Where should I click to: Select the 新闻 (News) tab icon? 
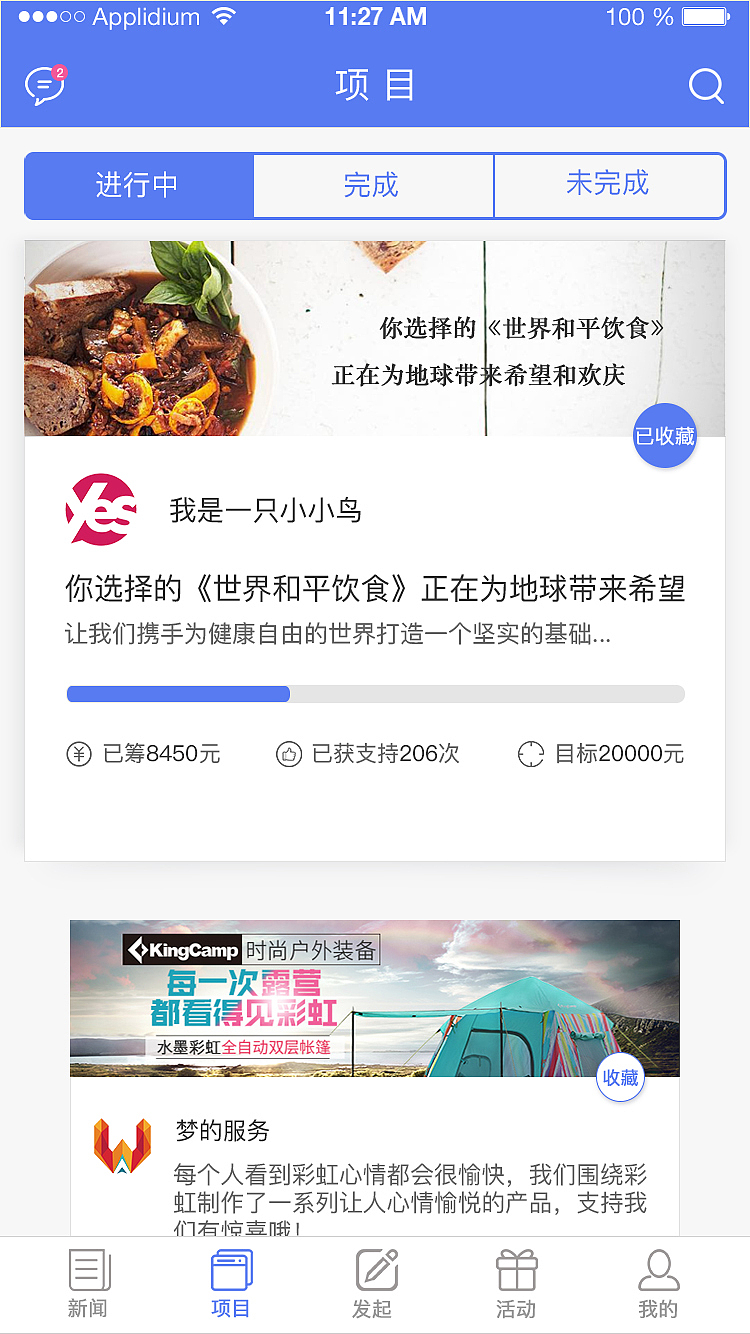tap(88, 1270)
